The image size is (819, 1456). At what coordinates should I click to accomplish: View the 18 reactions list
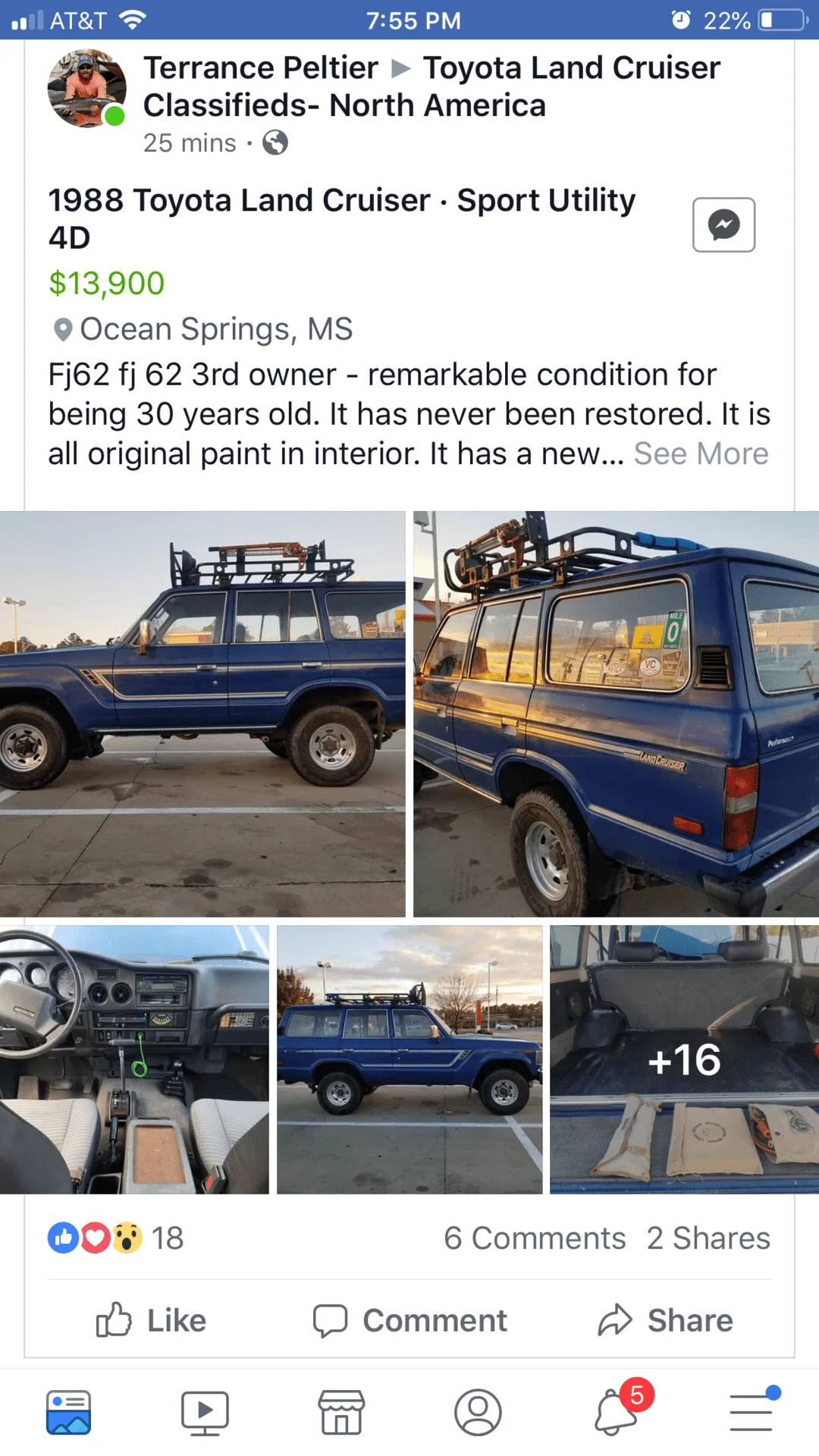(x=116, y=1238)
